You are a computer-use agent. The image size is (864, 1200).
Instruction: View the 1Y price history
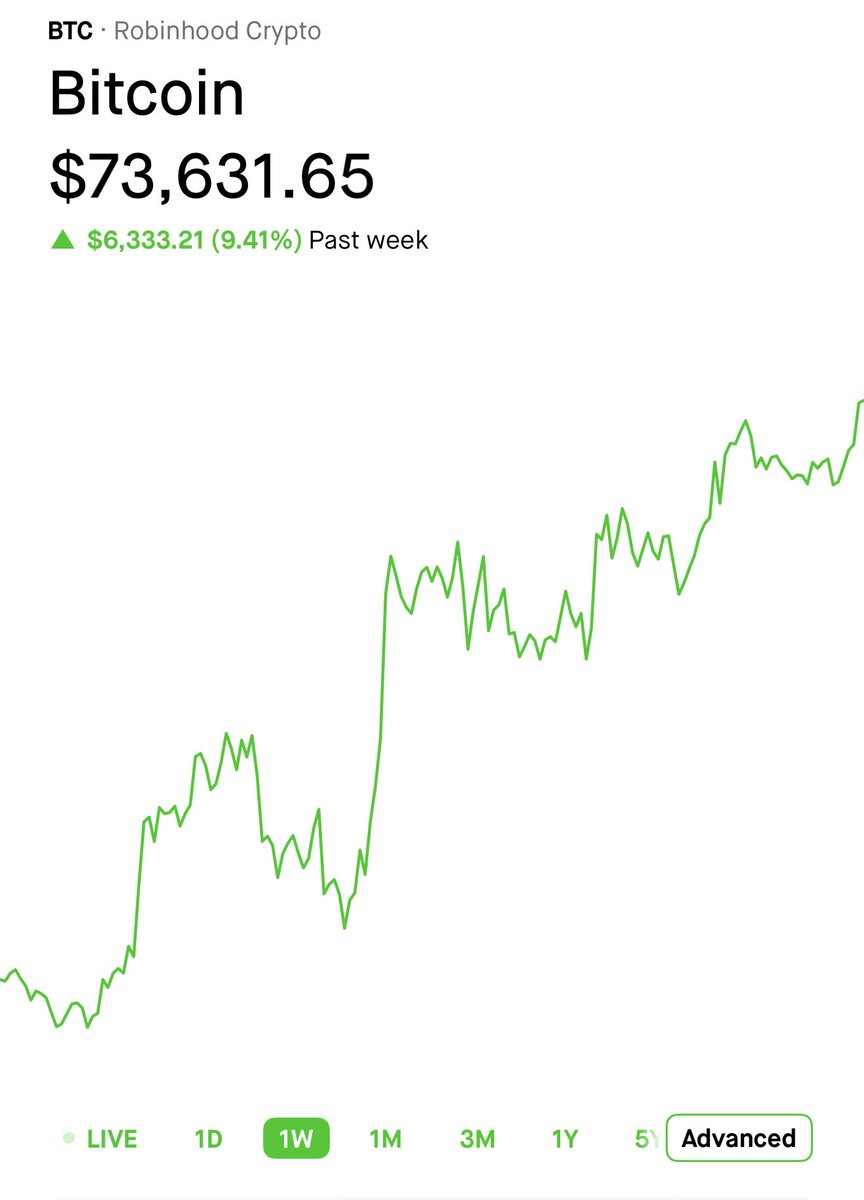[x=565, y=1138]
